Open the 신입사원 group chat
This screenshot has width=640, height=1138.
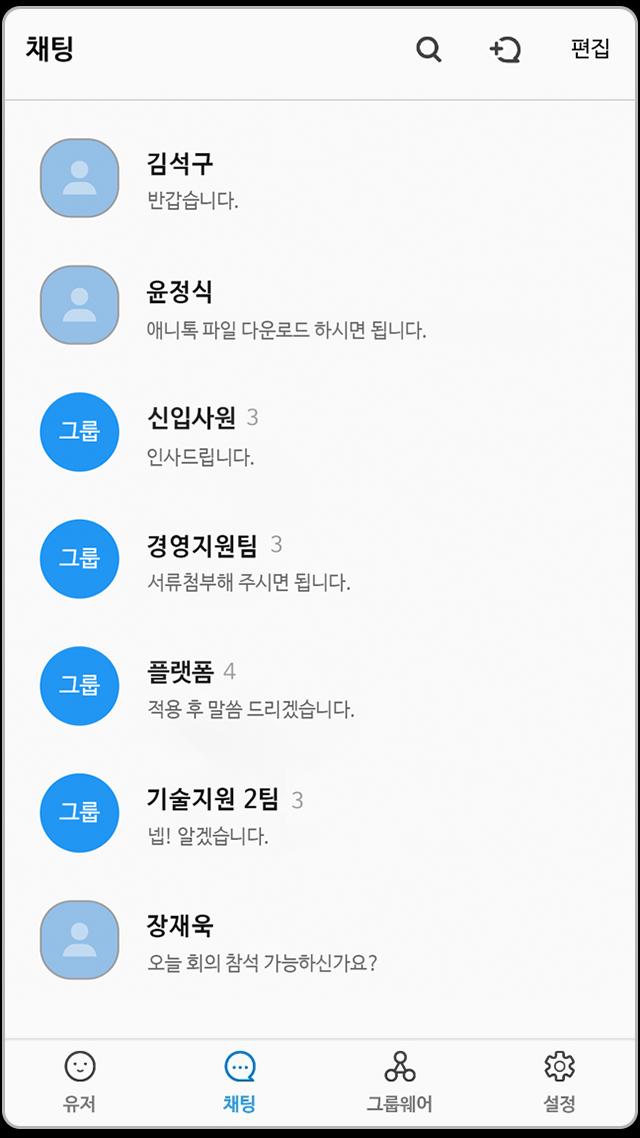click(x=320, y=433)
